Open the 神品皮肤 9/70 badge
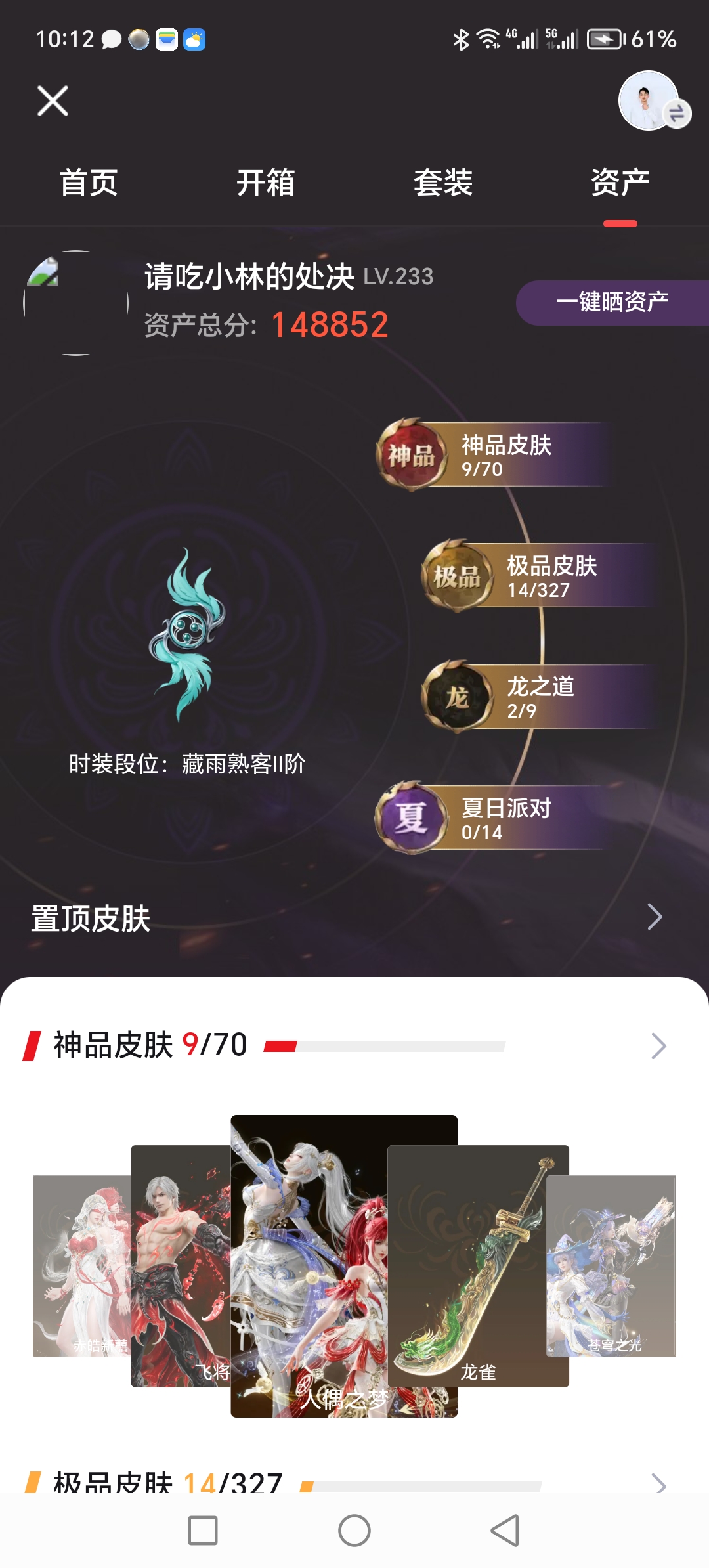Image resolution: width=709 pixels, height=1568 pixels. point(492,455)
